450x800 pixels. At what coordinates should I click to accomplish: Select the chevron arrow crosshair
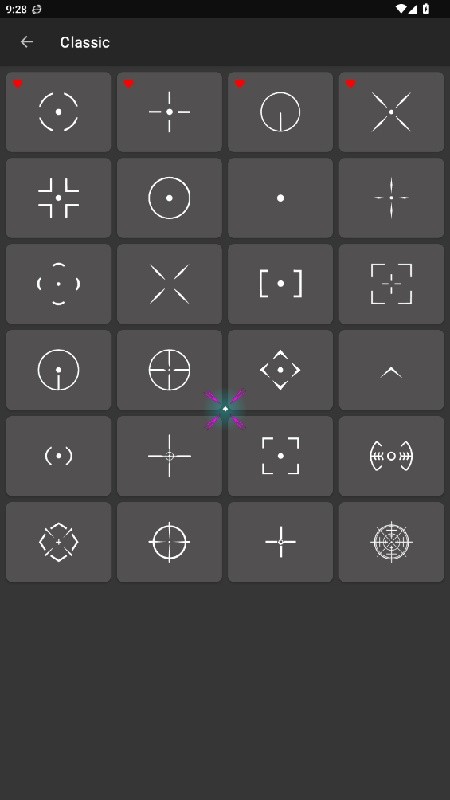pos(391,370)
